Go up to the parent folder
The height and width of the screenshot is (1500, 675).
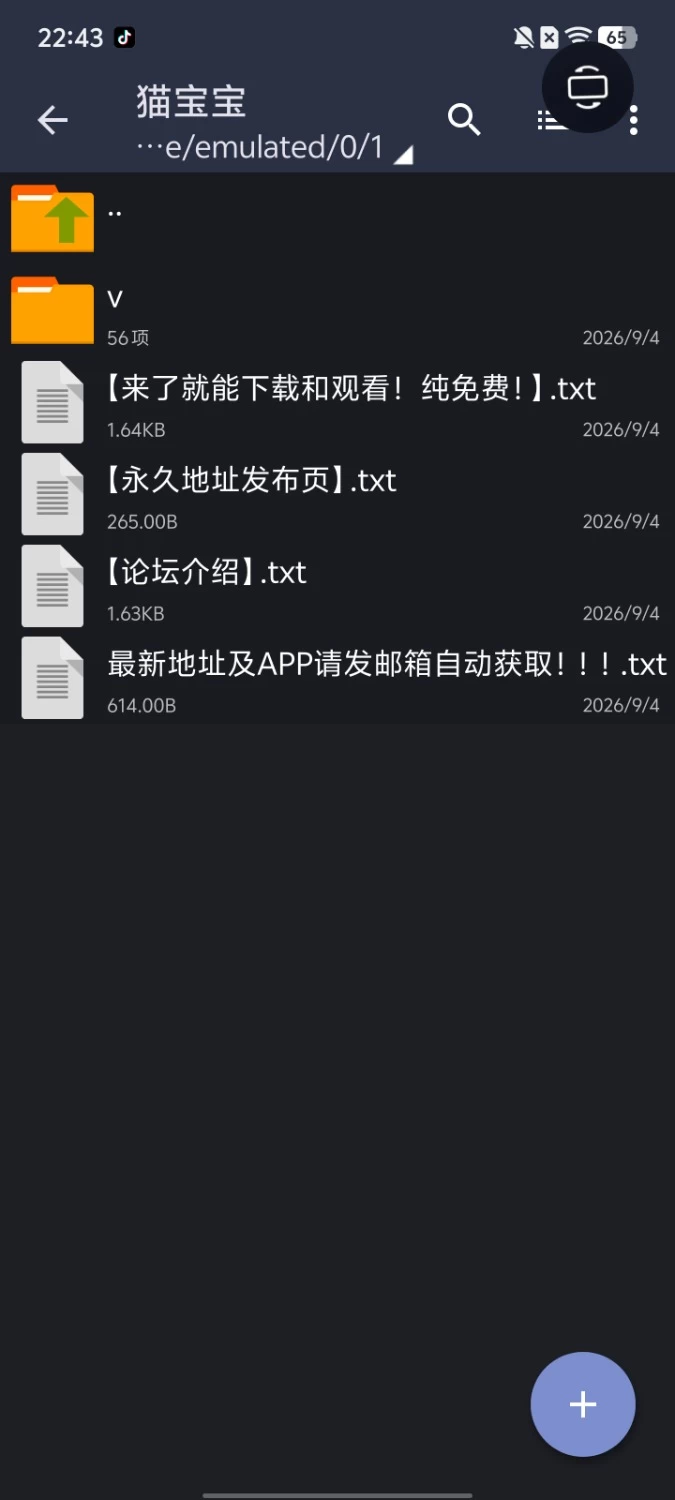coord(337,218)
